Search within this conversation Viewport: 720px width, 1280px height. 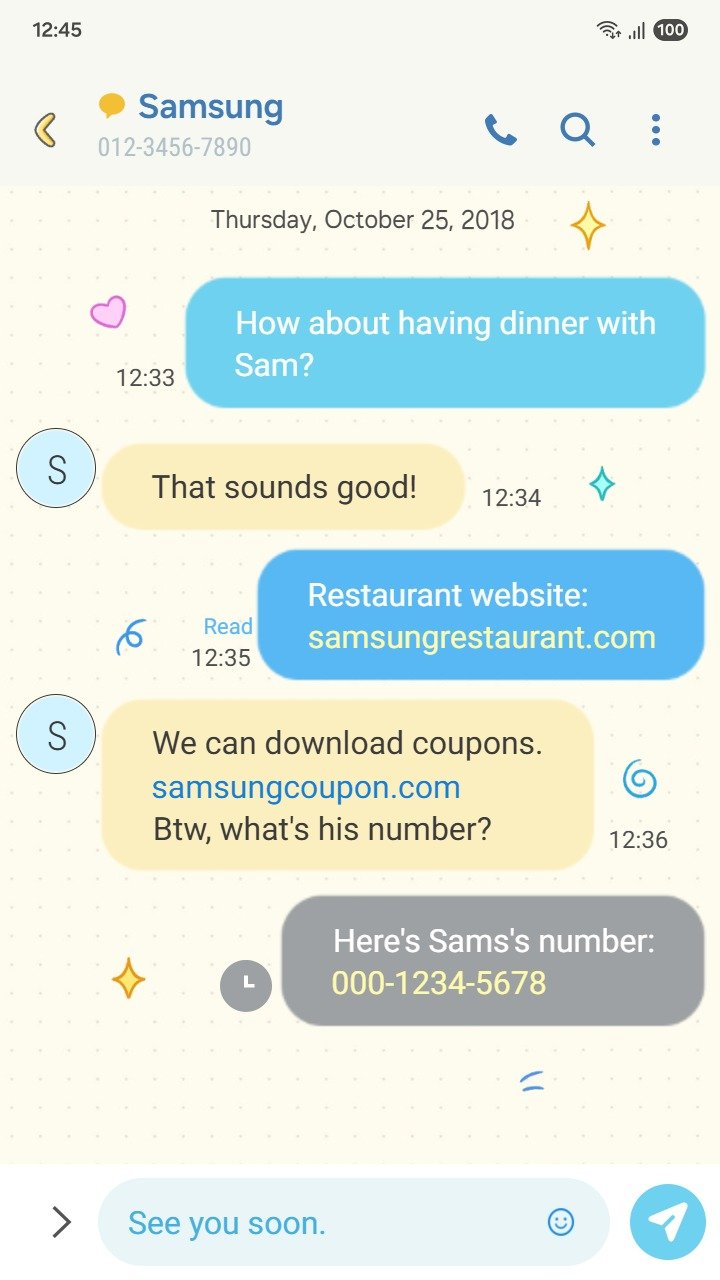point(577,130)
